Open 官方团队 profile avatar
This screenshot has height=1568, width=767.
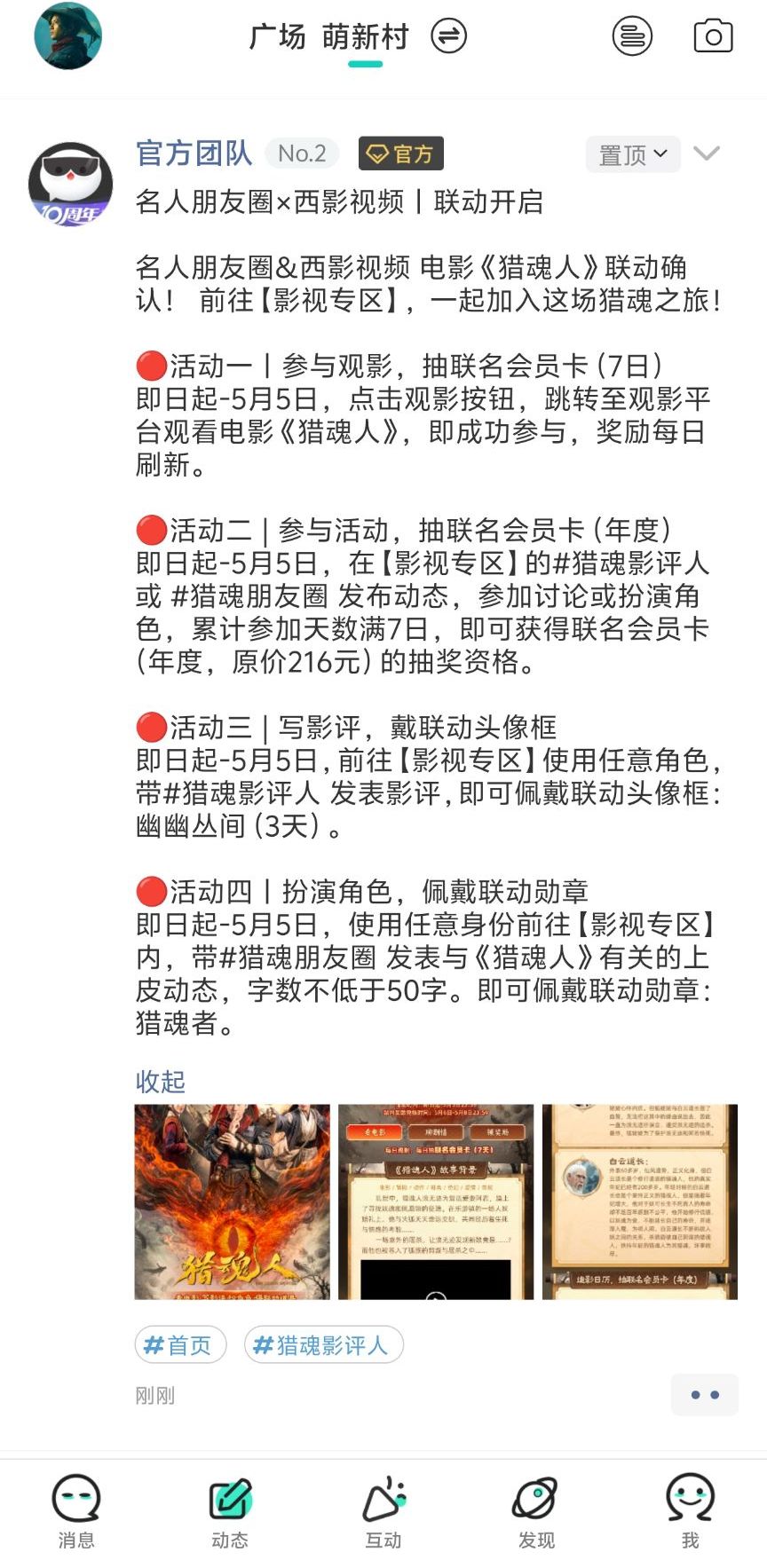click(71, 184)
